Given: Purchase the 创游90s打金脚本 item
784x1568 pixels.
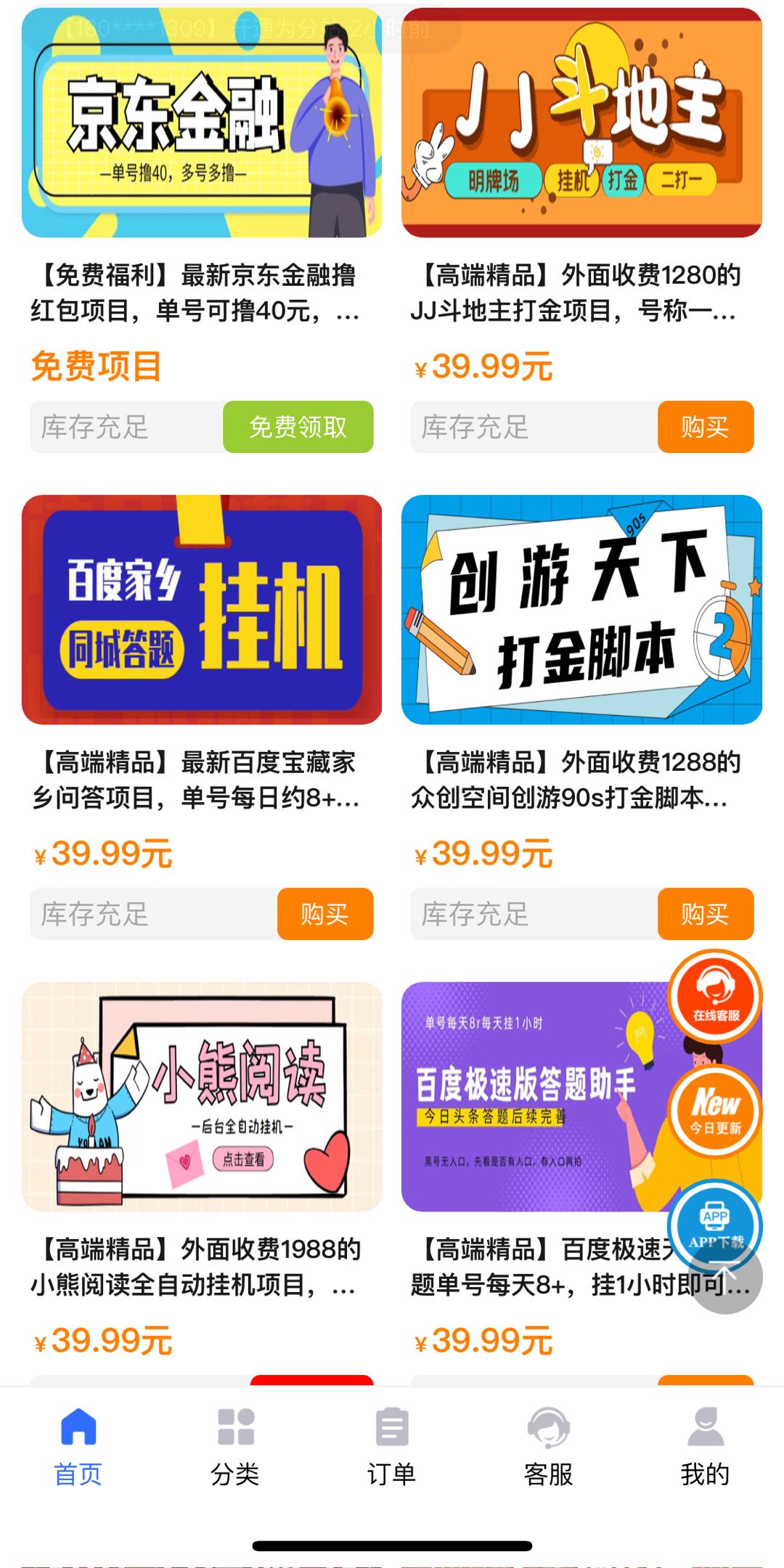Looking at the screenshot, I should [x=705, y=914].
